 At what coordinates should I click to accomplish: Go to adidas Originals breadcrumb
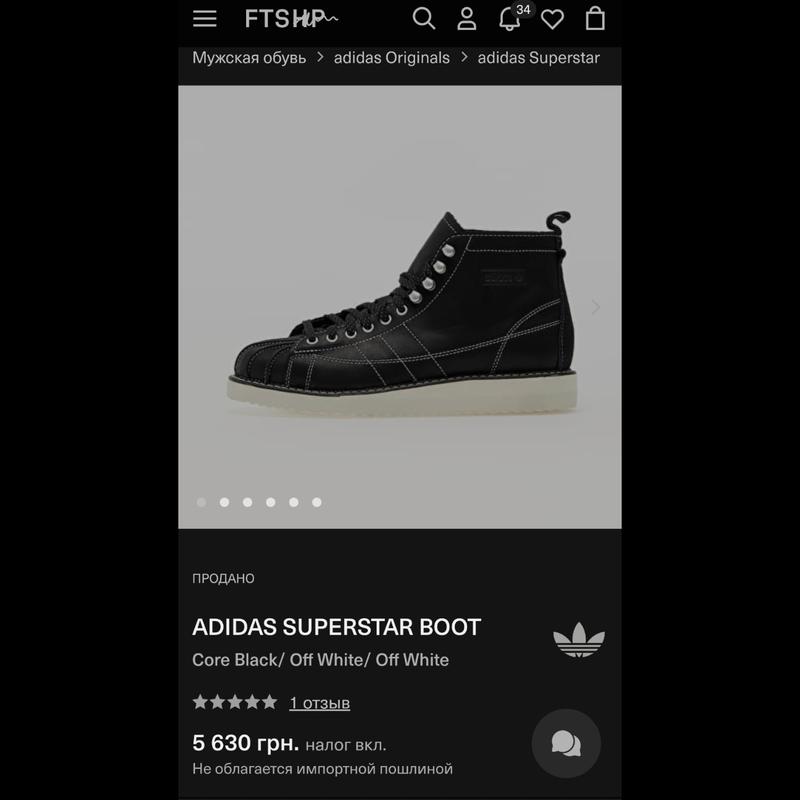(392, 57)
